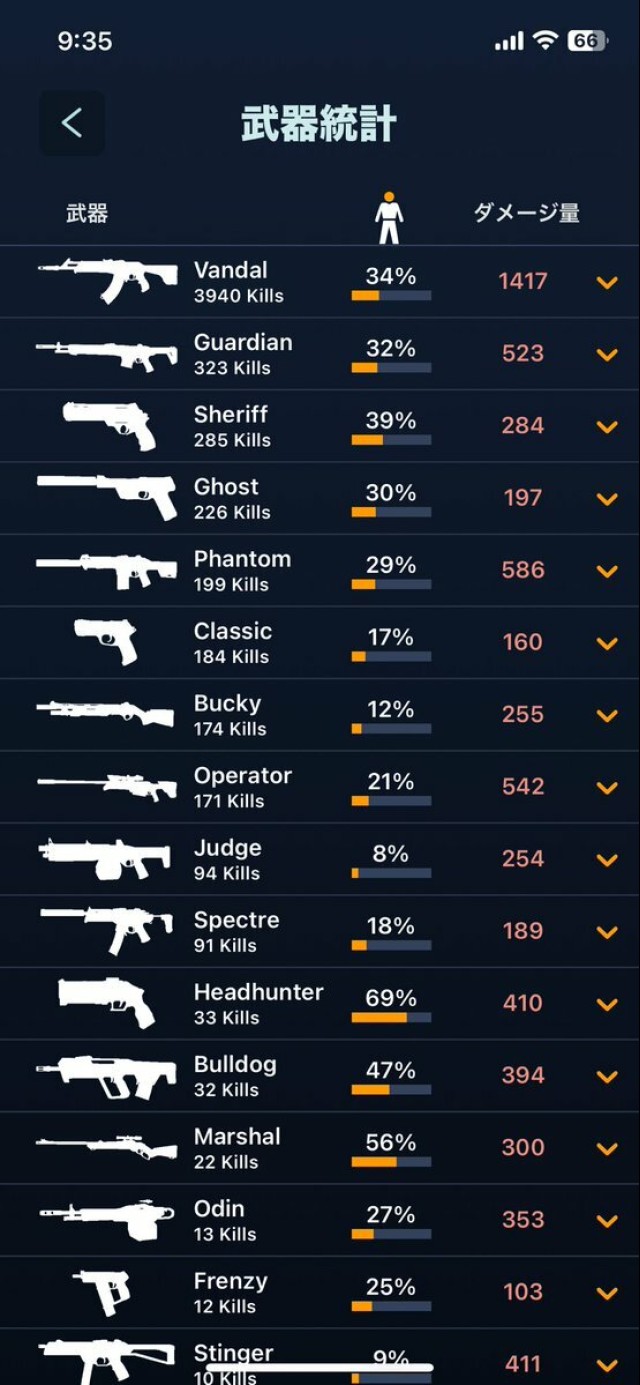The height and width of the screenshot is (1385, 640).
Task: Expand Classic pistol statistics
Action: tap(607, 643)
